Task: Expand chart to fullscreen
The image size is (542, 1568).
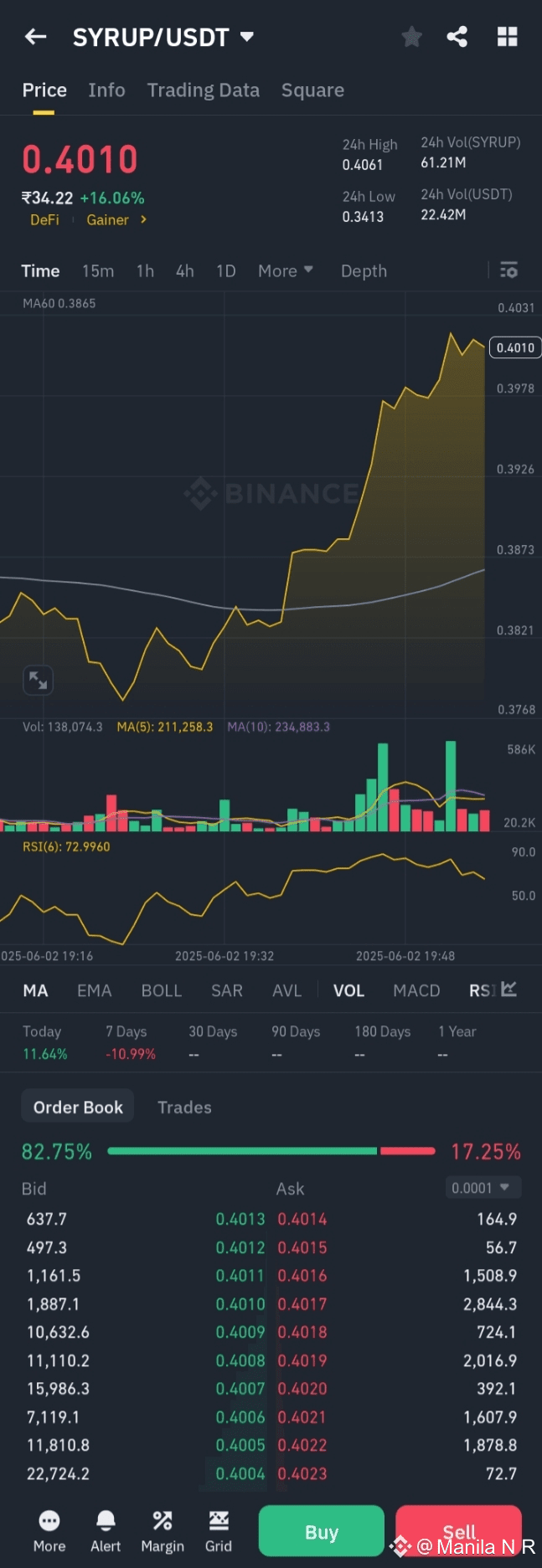Action: tap(38, 680)
